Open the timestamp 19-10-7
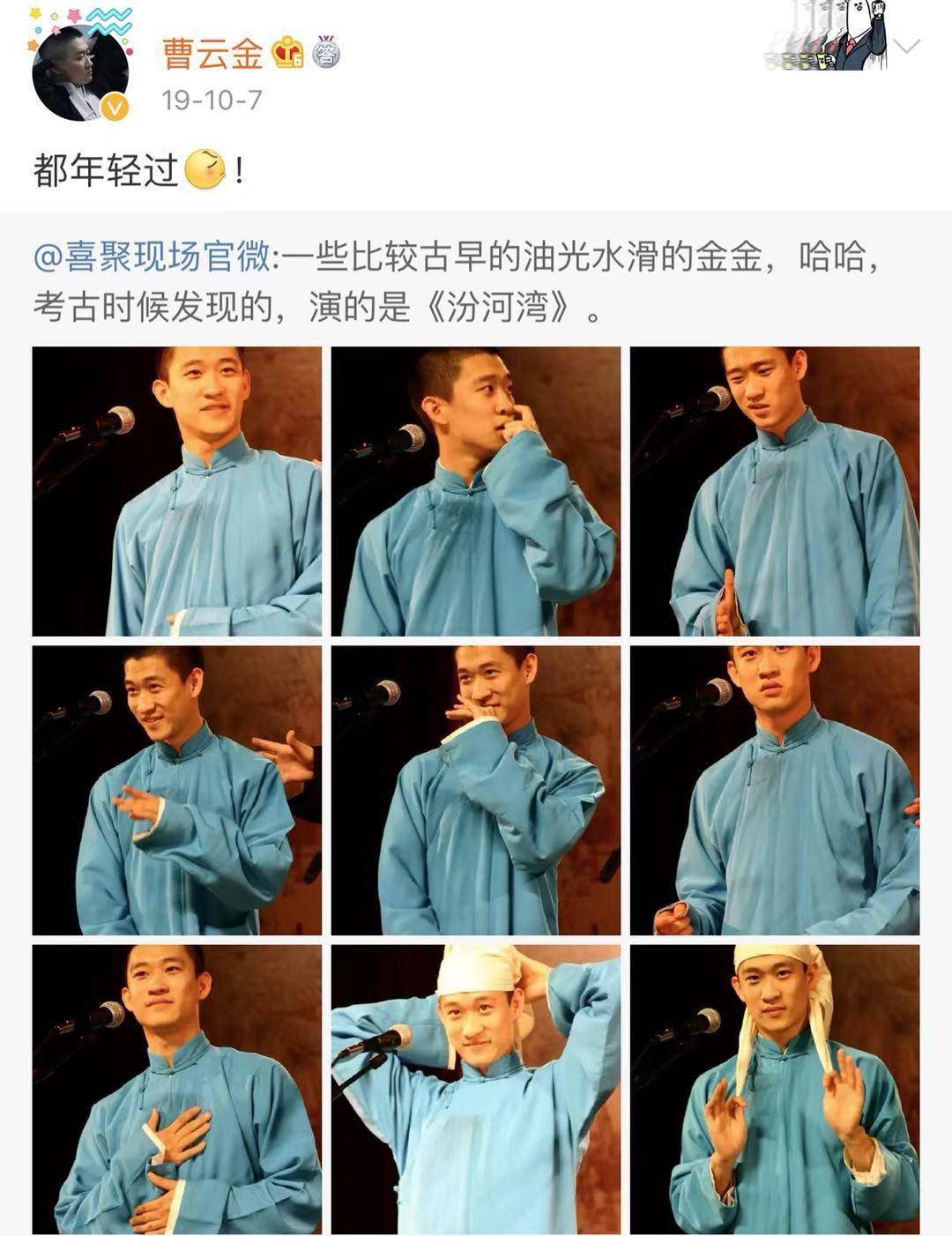The image size is (952, 1236). click(x=212, y=100)
